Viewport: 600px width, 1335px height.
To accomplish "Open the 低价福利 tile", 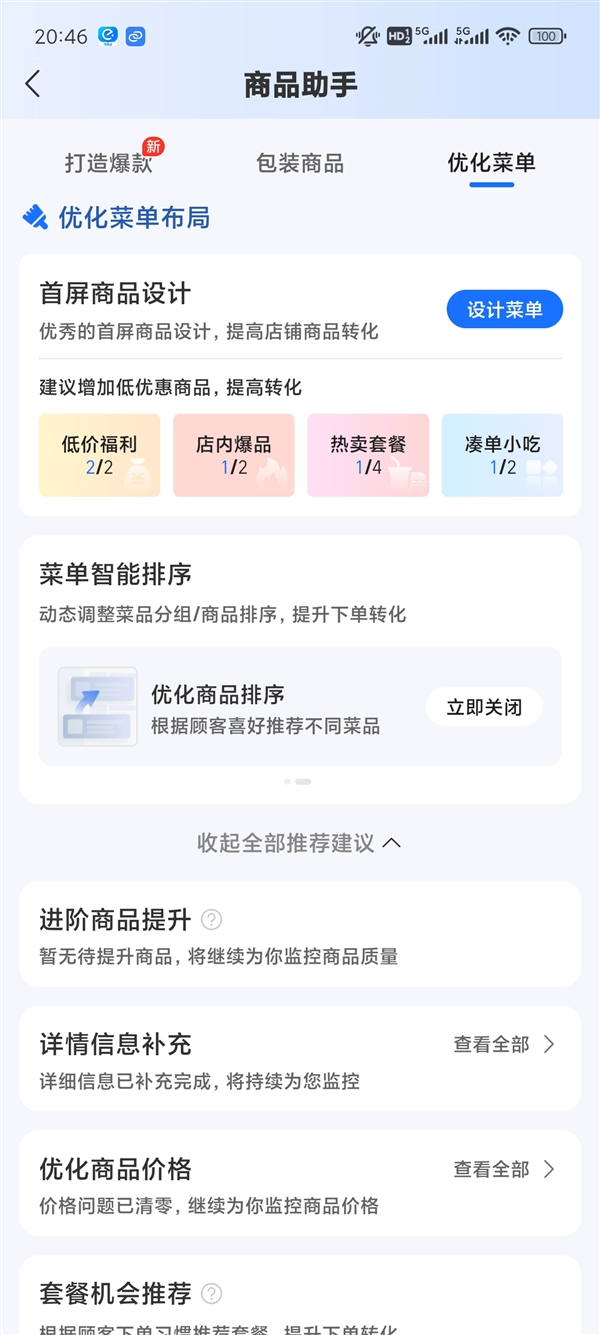I will (x=99, y=455).
